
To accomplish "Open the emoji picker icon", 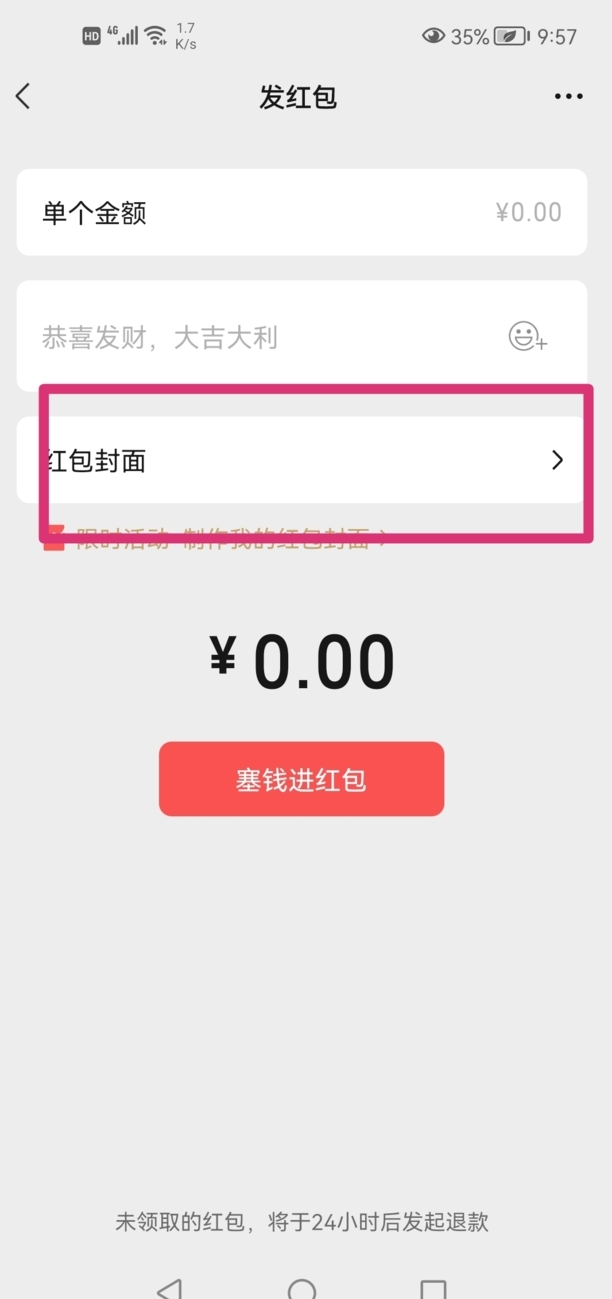I will click(x=527, y=336).
